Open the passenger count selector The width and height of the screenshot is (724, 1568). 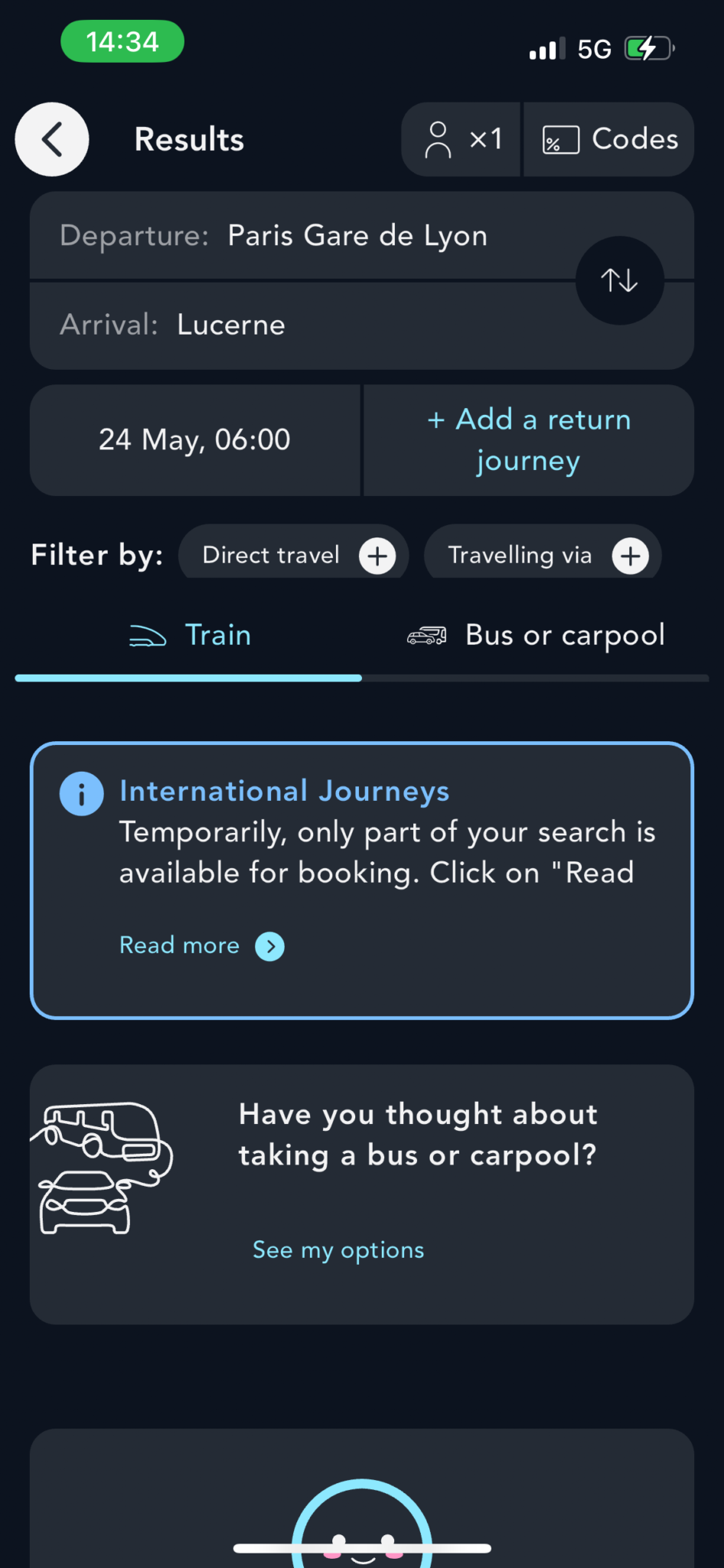(x=461, y=139)
